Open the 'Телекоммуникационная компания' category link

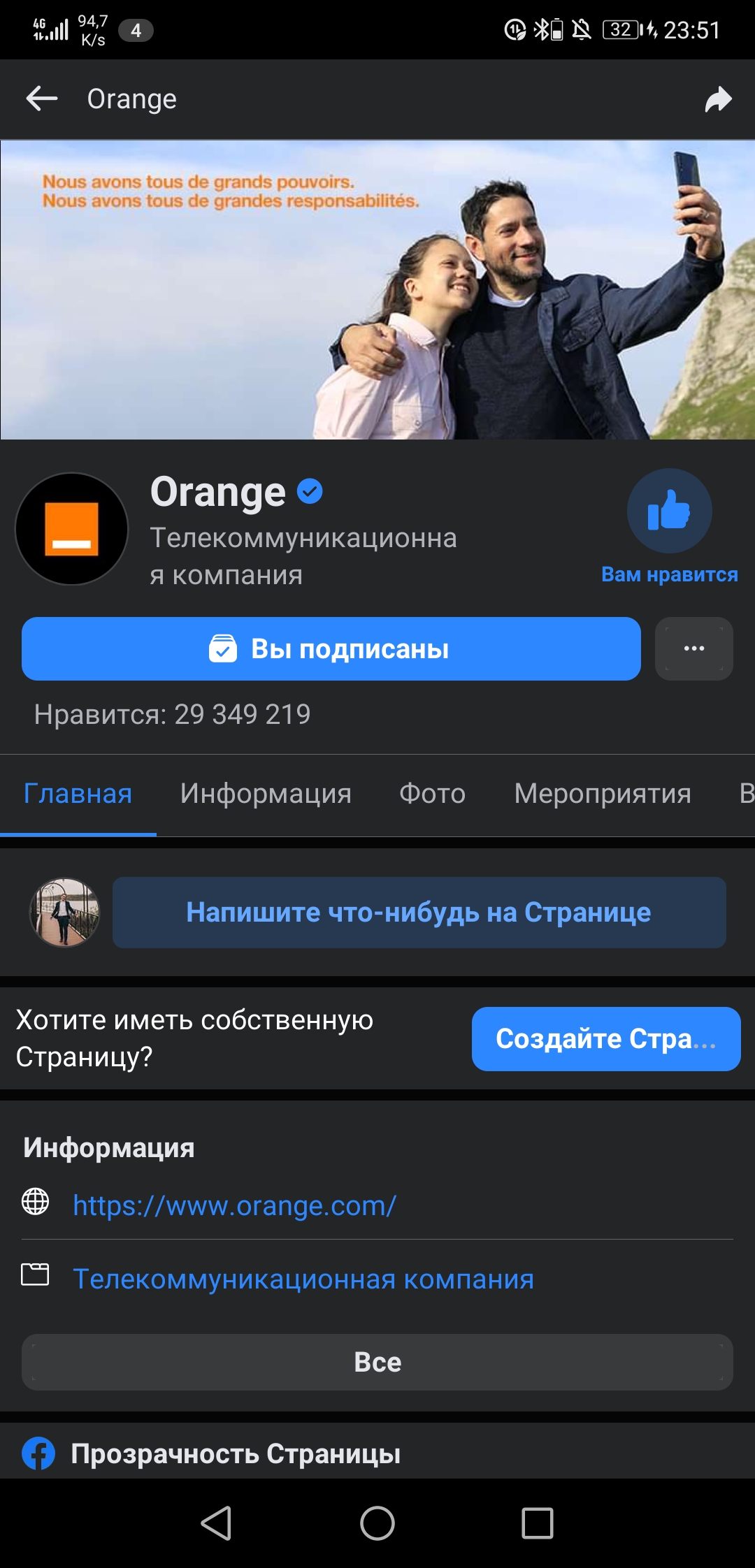click(303, 1279)
